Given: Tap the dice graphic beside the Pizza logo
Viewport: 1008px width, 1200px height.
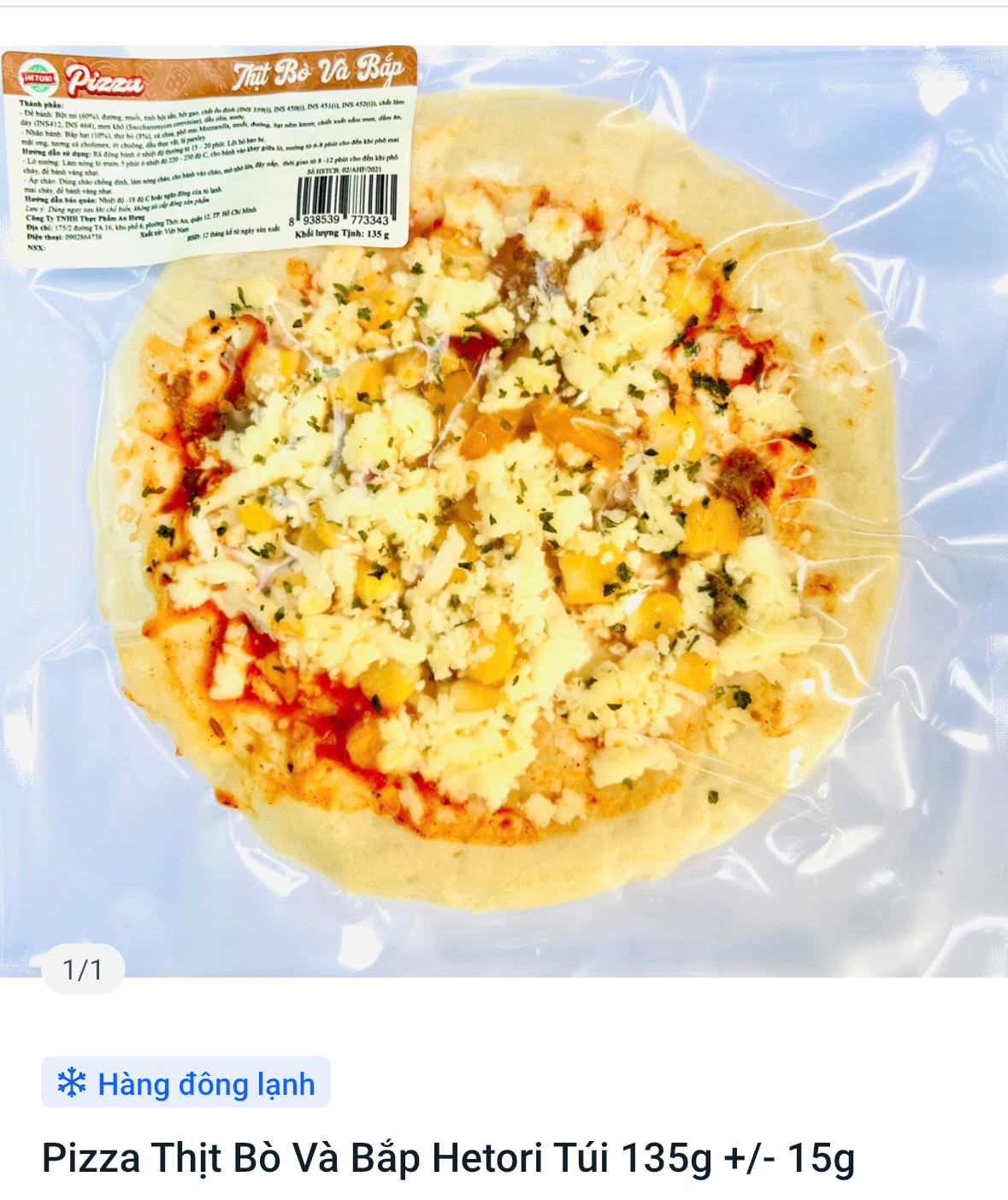Looking at the screenshot, I should 177,79.
